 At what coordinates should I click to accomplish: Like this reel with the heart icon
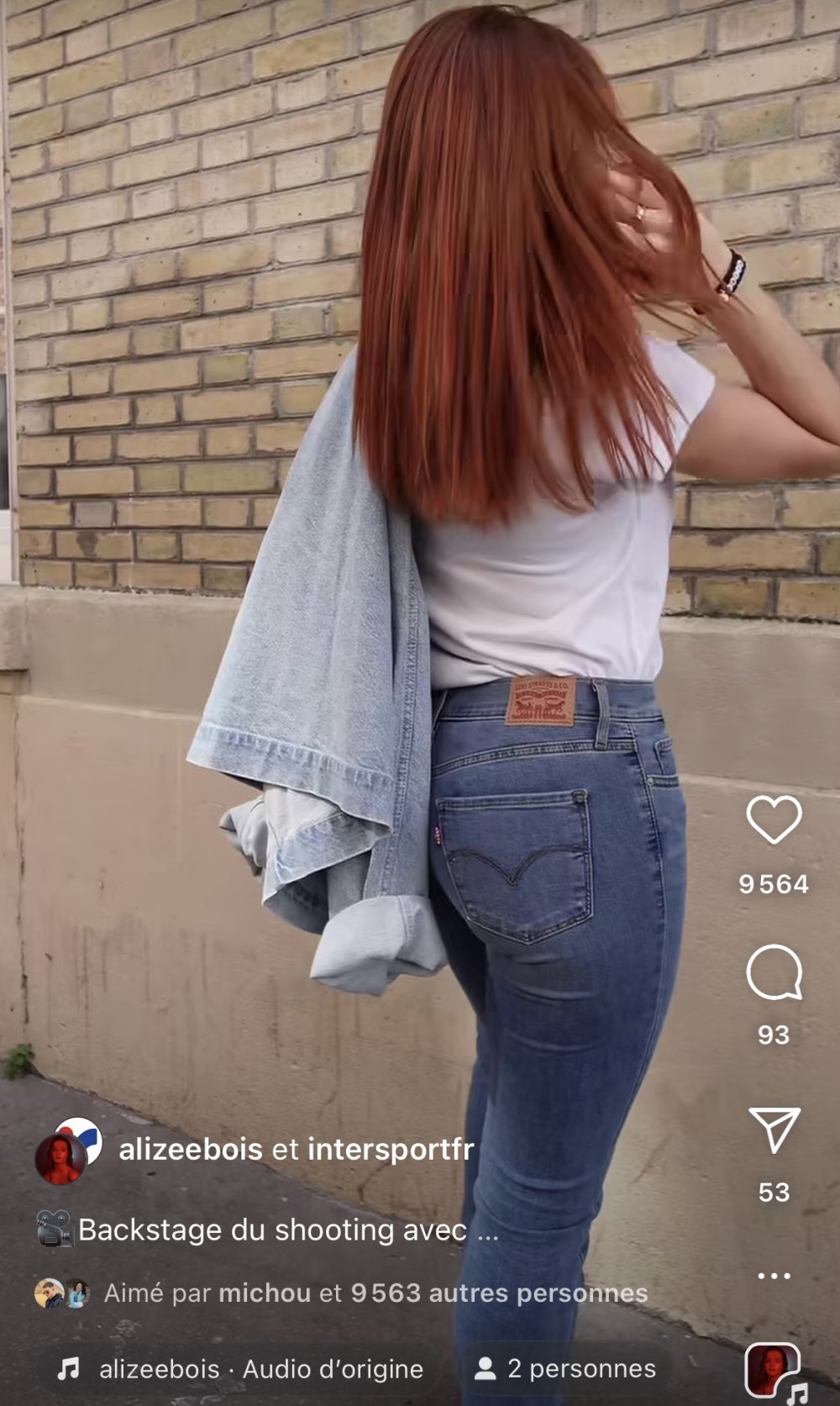(x=774, y=820)
